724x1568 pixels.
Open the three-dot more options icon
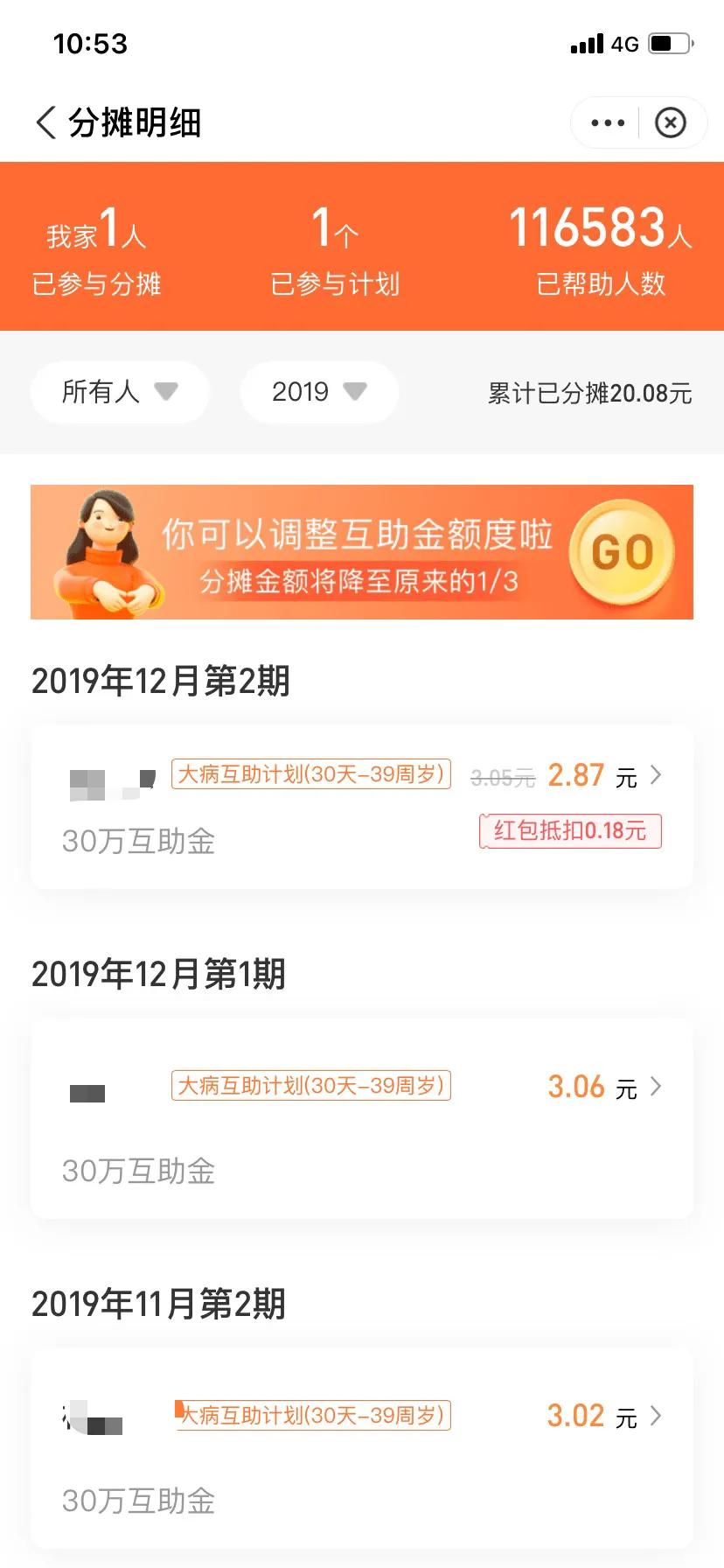(x=605, y=122)
